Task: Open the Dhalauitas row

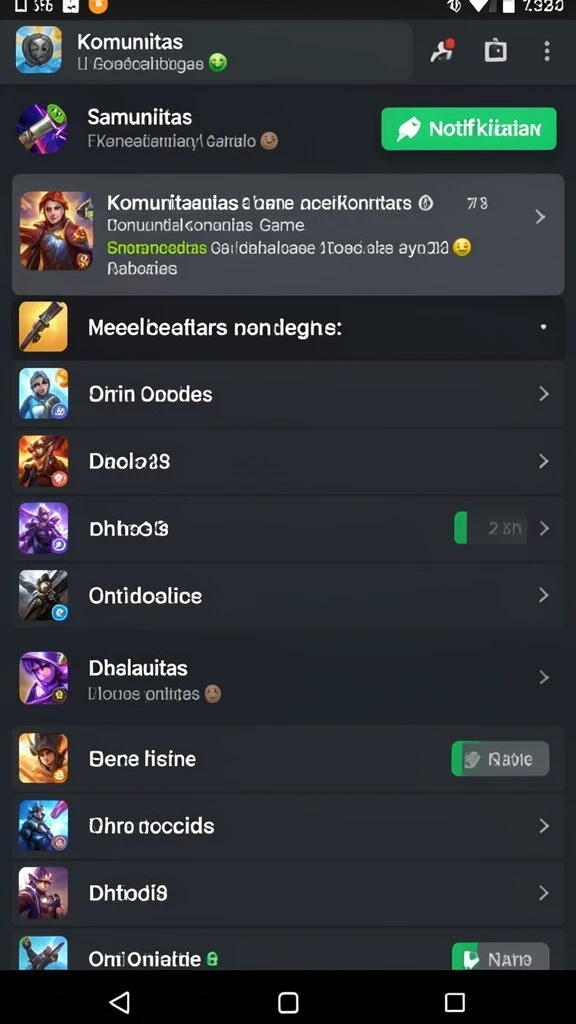Action: (288, 678)
